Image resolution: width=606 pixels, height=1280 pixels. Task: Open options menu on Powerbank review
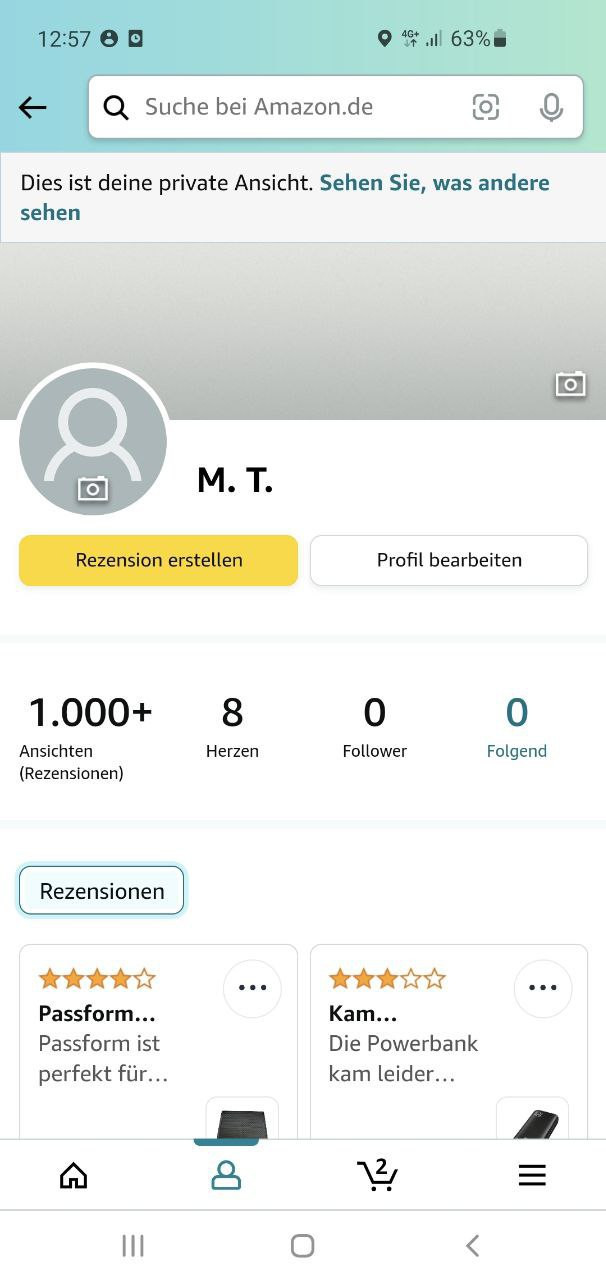pyautogui.click(x=543, y=988)
